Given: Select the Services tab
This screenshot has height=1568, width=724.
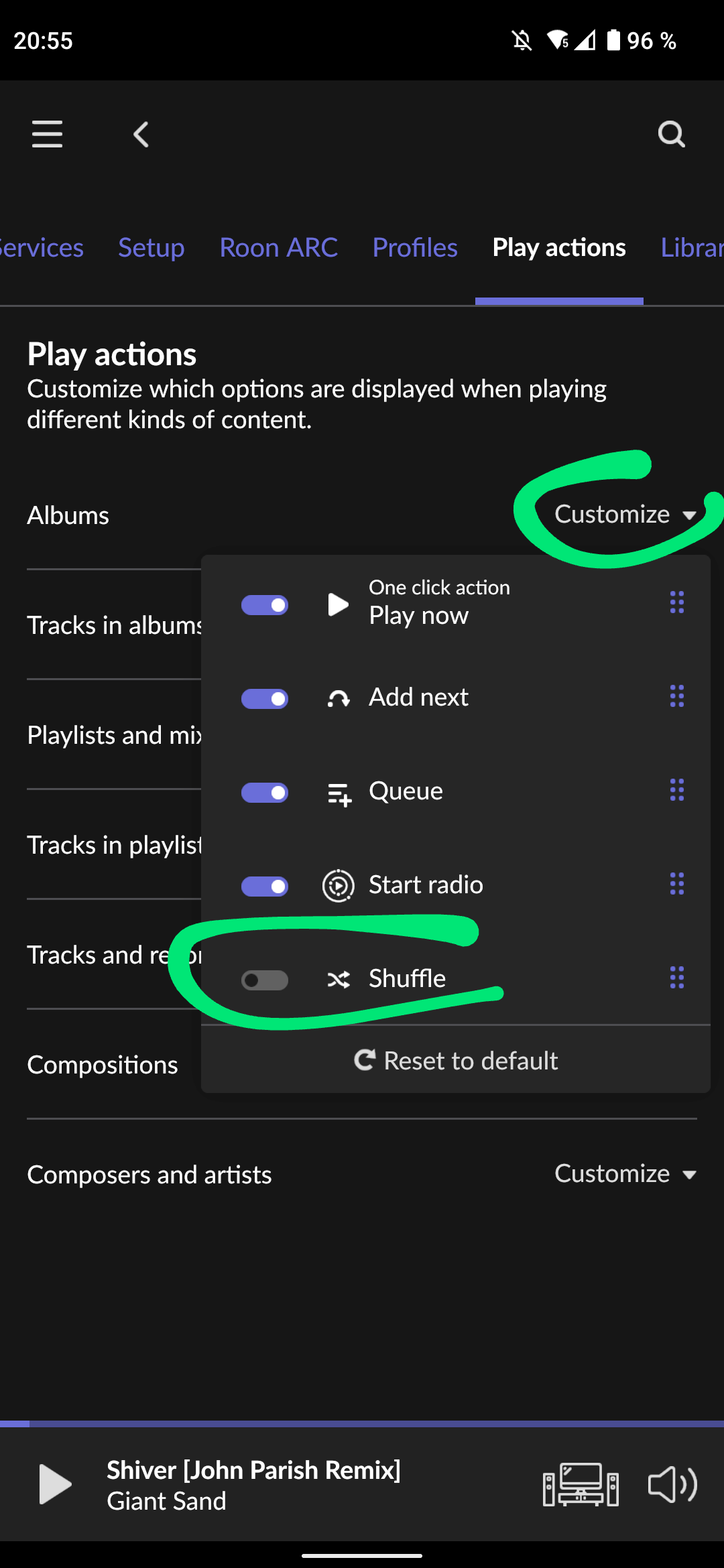Looking at the screenshot, I should point(40,248).
